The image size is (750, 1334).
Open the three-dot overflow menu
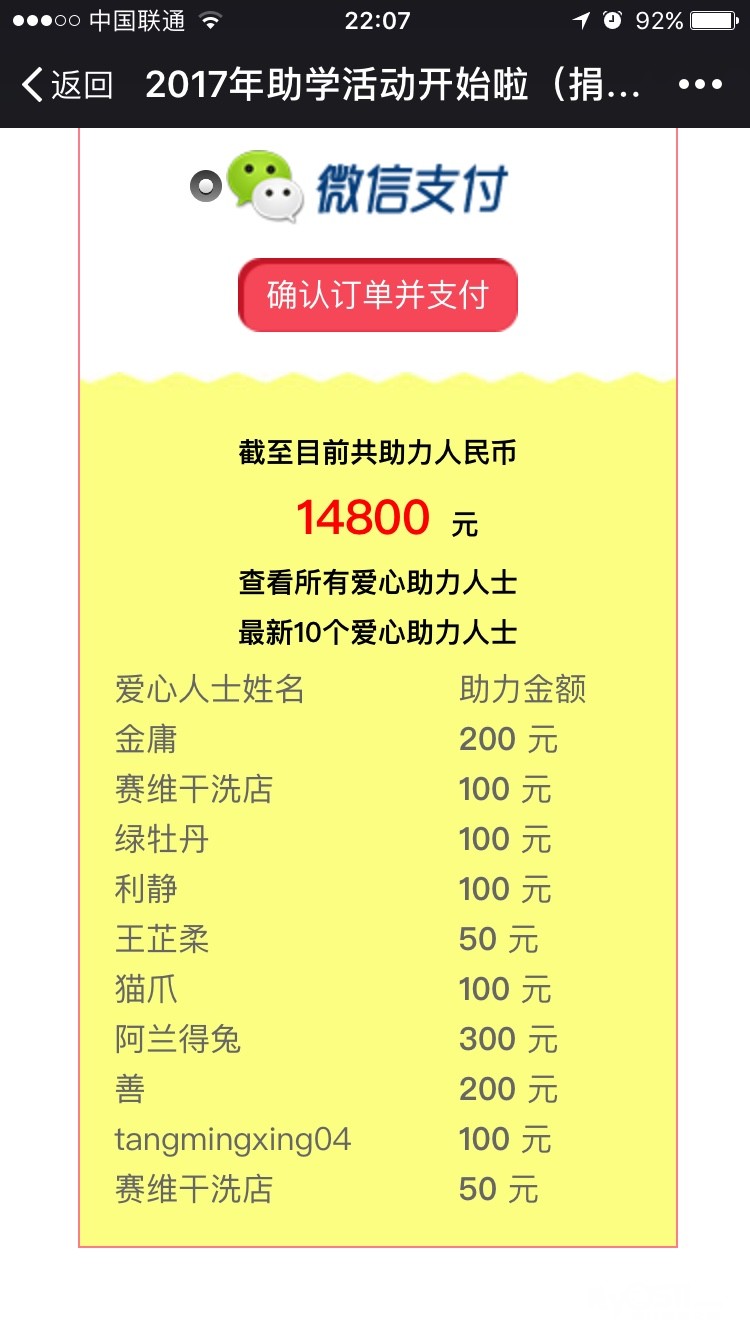[x=699, y=85]
